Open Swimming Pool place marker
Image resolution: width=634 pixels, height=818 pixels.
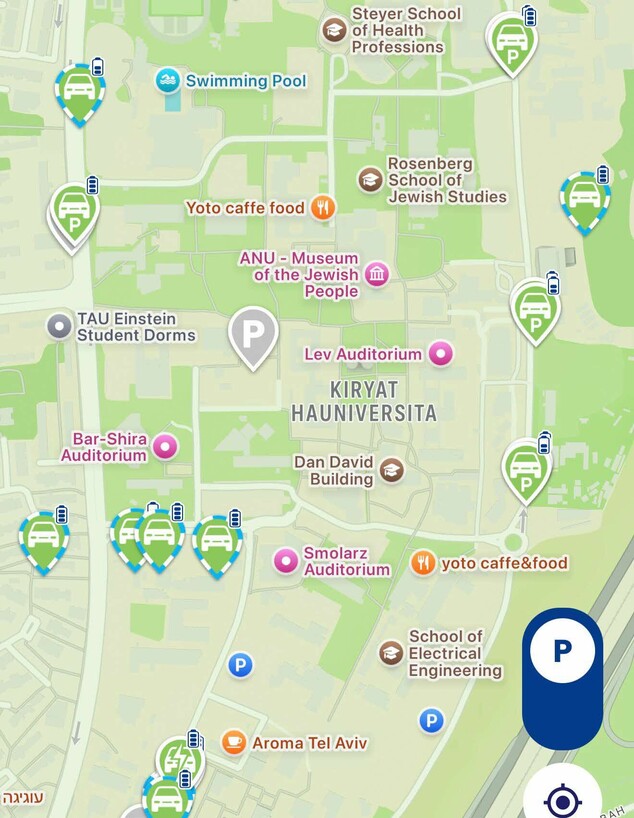(168, 80)
